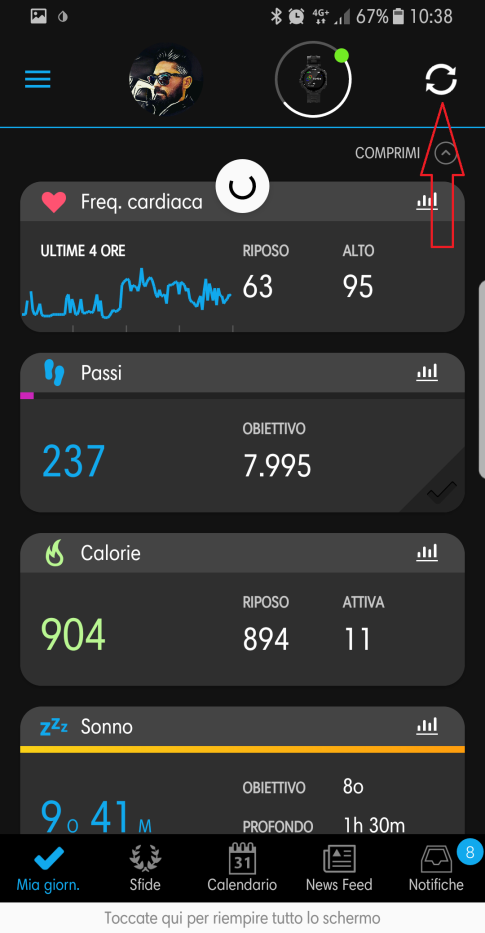This screenshot has height=933, width=485.
Task: Open the hamburger drawer menu
Action: 37,79
